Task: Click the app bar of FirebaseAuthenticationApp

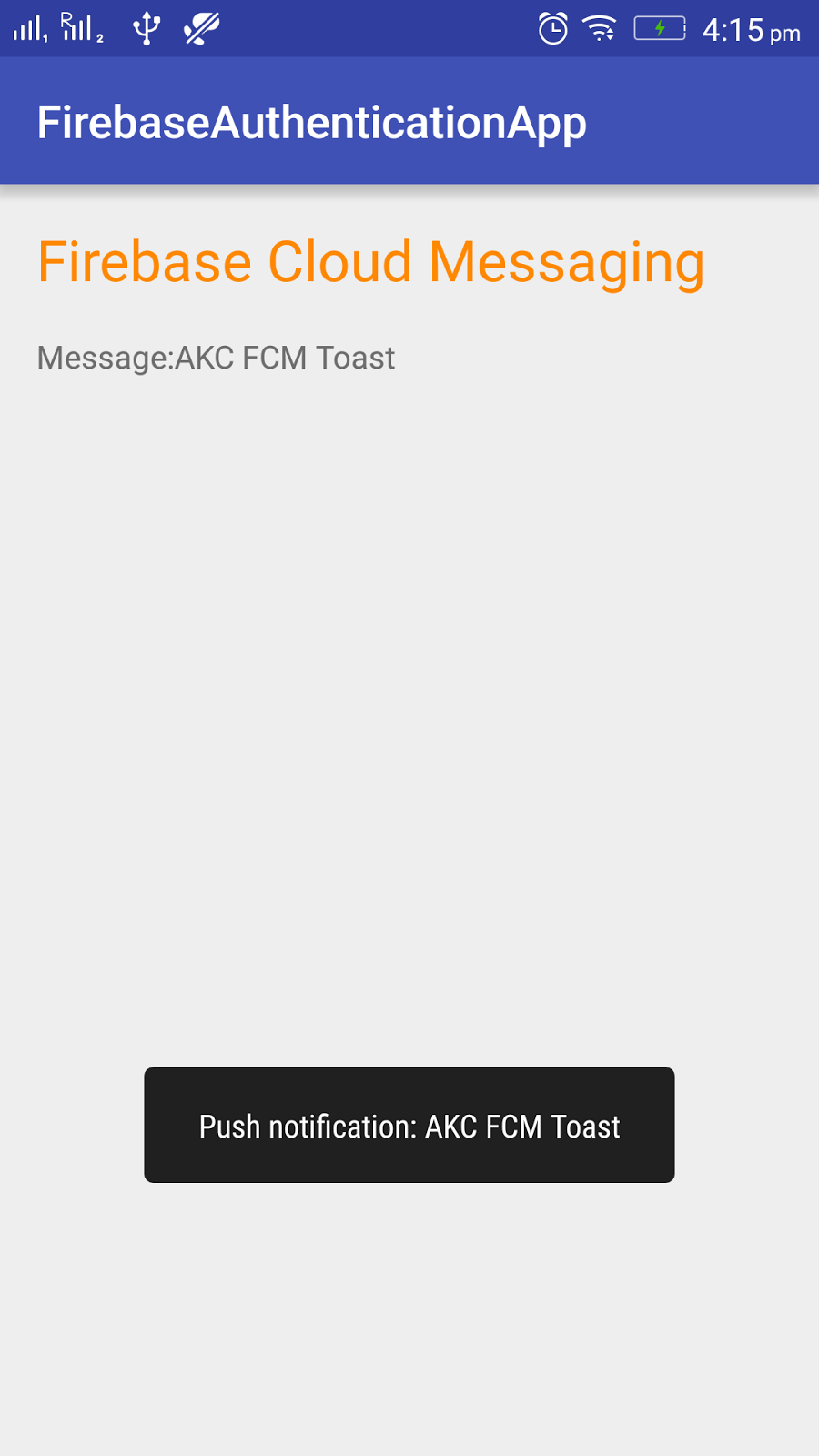Action: tap(409, 121)
